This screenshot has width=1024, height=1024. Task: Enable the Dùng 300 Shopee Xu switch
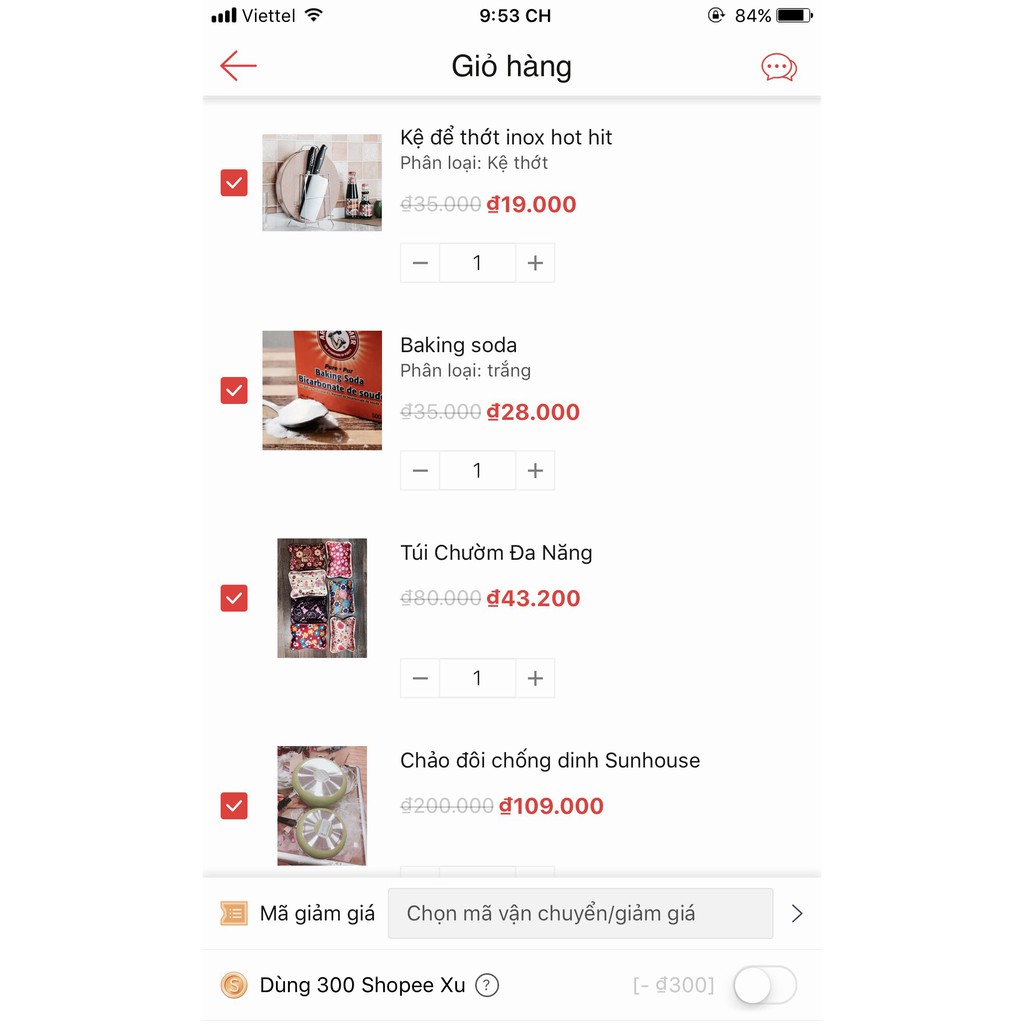[765, 985]
